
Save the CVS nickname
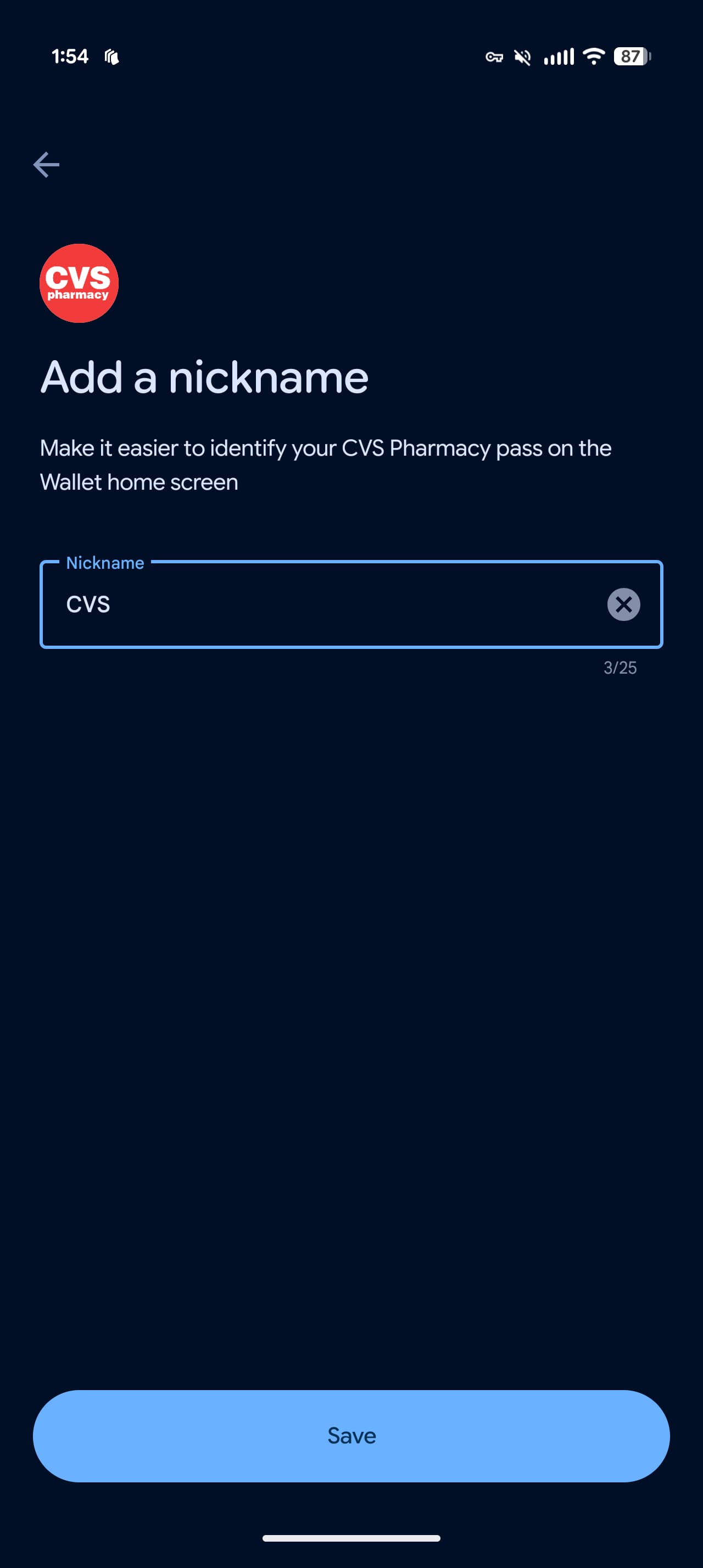(x=351, y=1435)
